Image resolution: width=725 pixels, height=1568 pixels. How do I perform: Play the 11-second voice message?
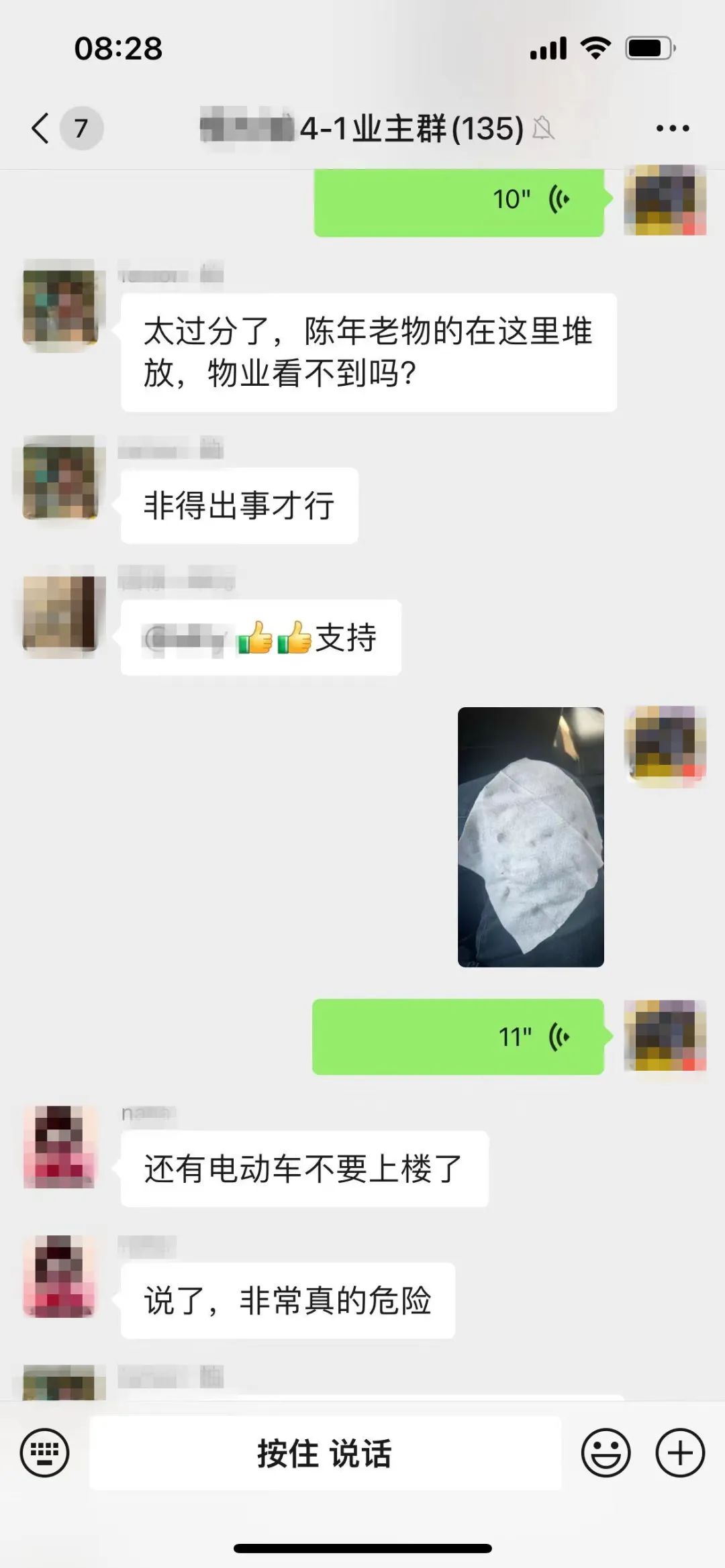(458, 1037)
